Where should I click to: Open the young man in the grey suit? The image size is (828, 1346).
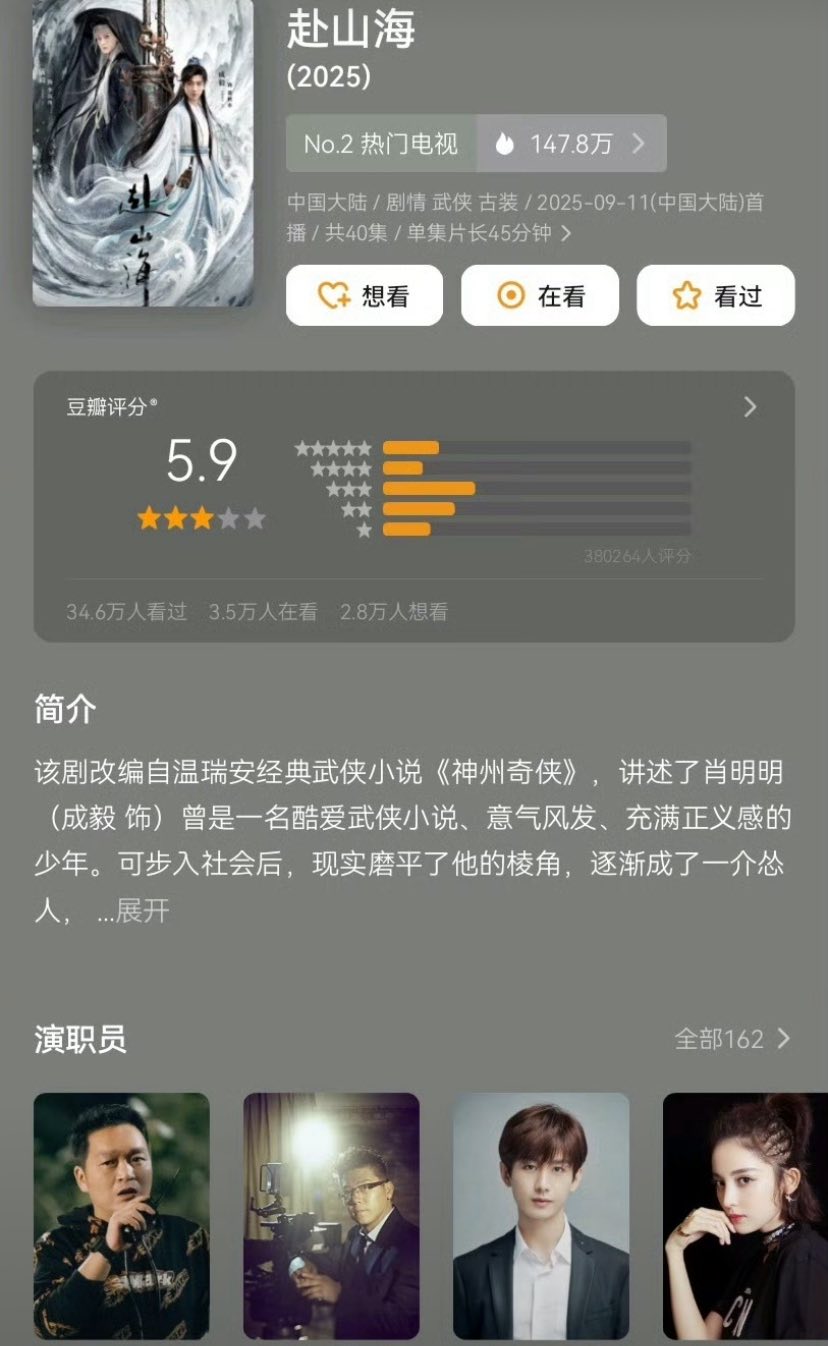pyautogui.click(x=541, y=1215)
